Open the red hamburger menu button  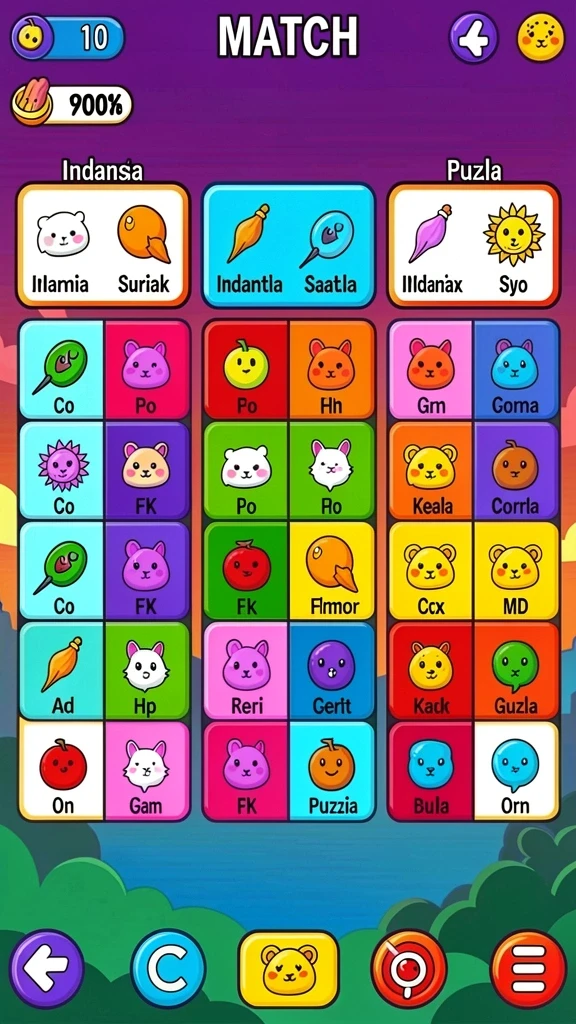click(x=528, y=969)
